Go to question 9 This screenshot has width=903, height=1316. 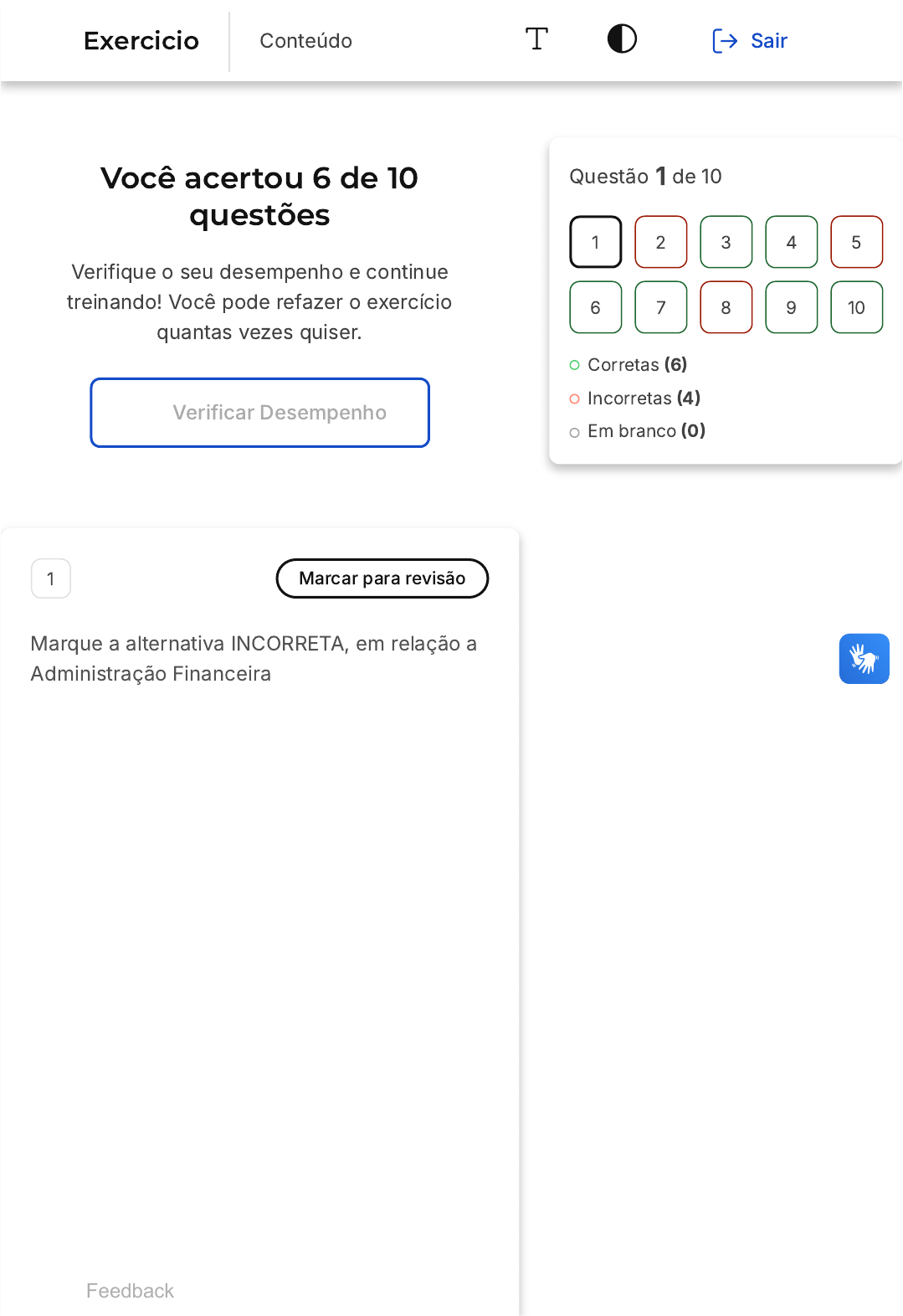coord(792,307)
